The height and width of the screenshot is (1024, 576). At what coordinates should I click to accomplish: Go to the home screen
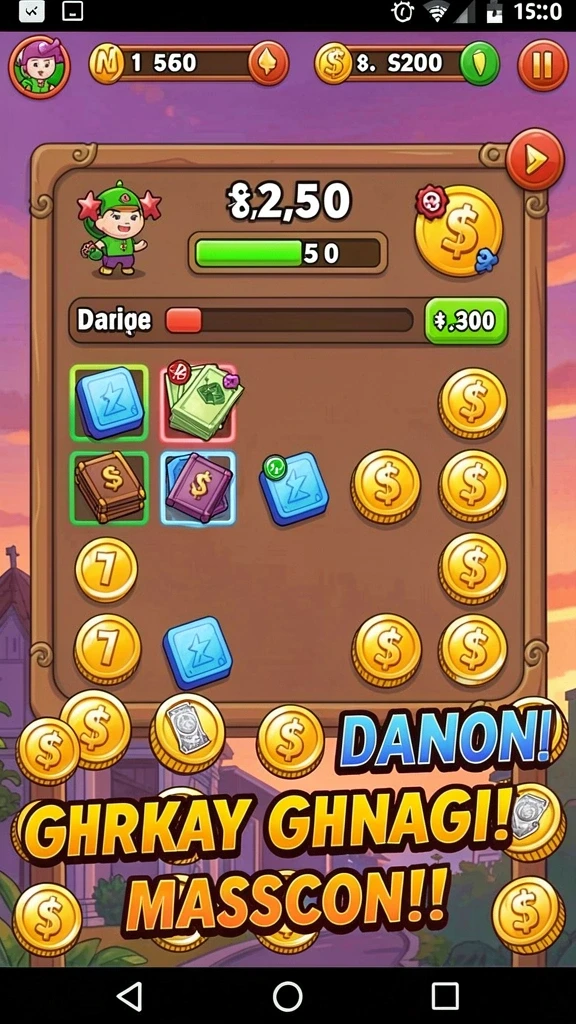pyautogui.click(x=287, y=997)
